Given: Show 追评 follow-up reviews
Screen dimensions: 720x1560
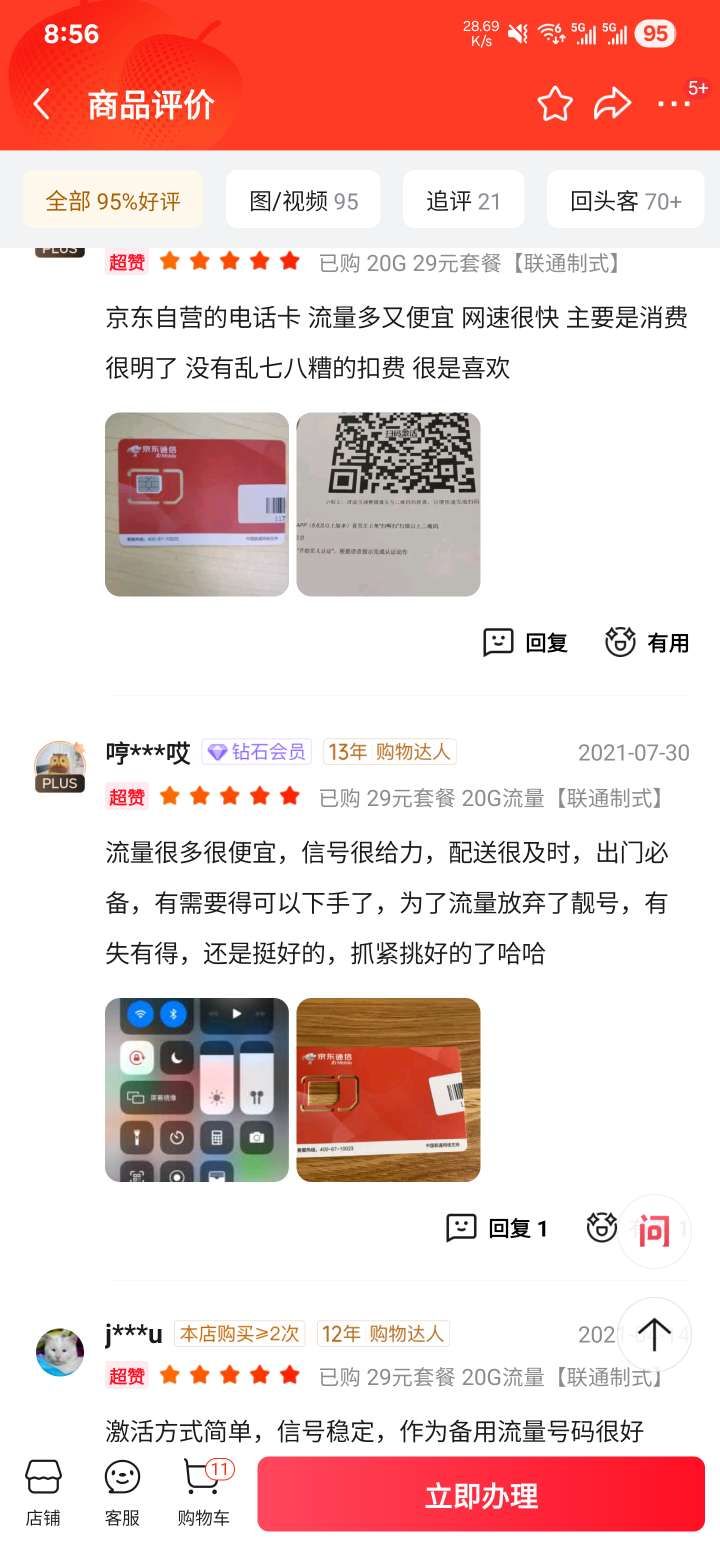Looking at the screenshot, I should 463,201.
